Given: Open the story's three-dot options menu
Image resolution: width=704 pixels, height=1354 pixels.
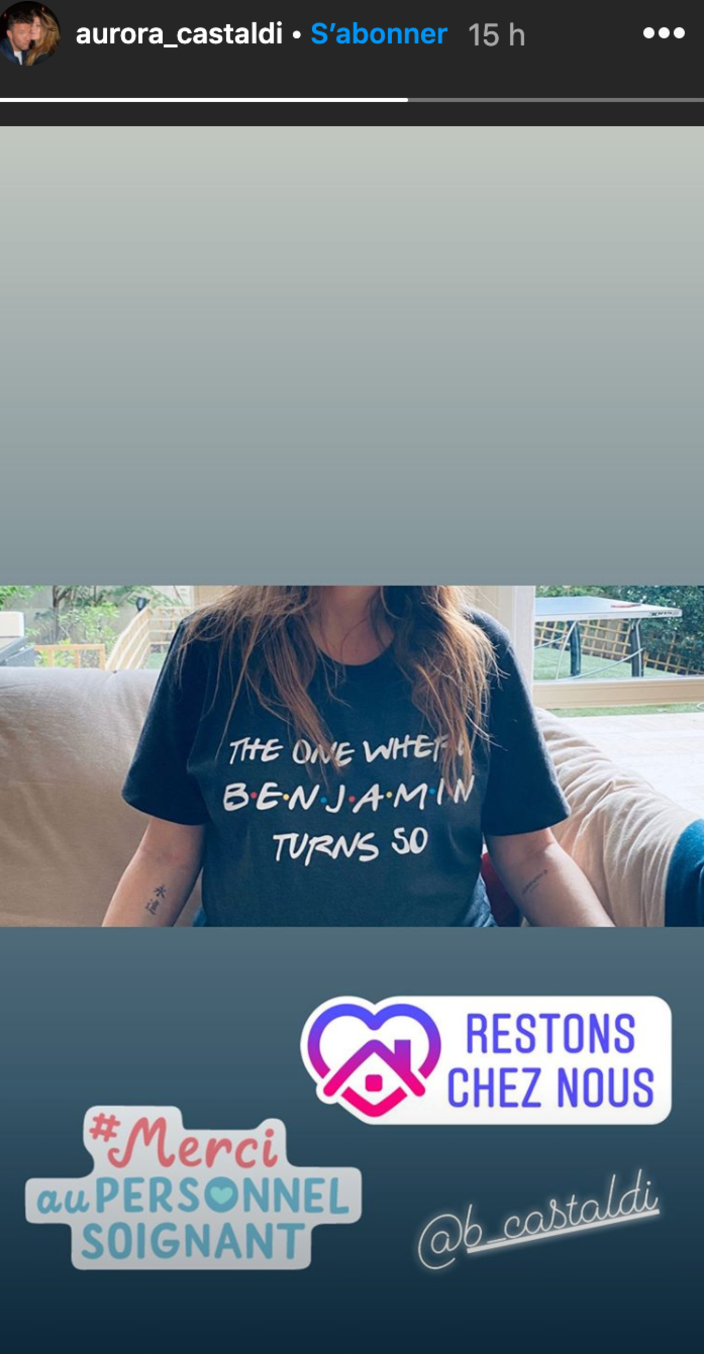Looking at the screenshot, I should 662,33.
